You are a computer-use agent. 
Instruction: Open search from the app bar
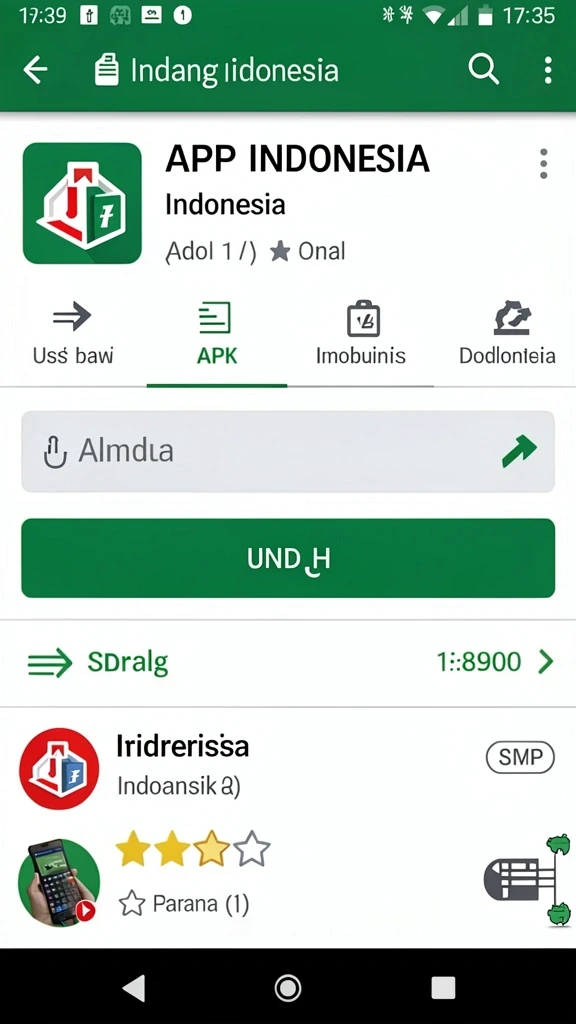483,69
